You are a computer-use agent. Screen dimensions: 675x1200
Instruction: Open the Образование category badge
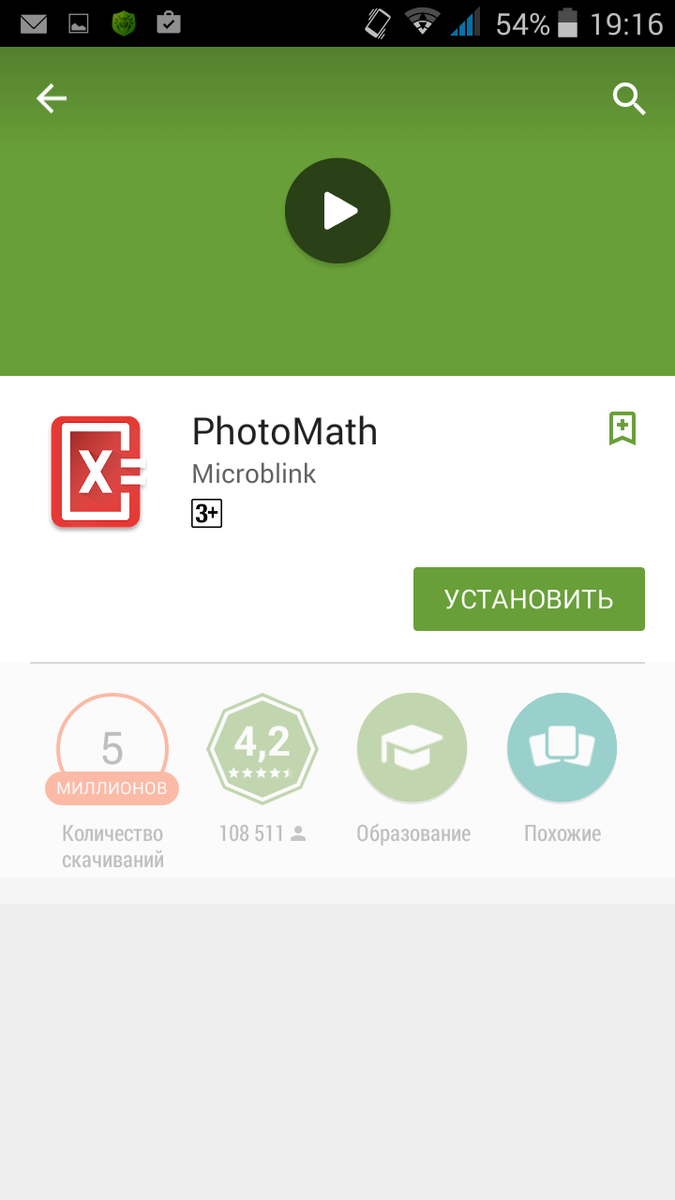[x=412, y=749]
